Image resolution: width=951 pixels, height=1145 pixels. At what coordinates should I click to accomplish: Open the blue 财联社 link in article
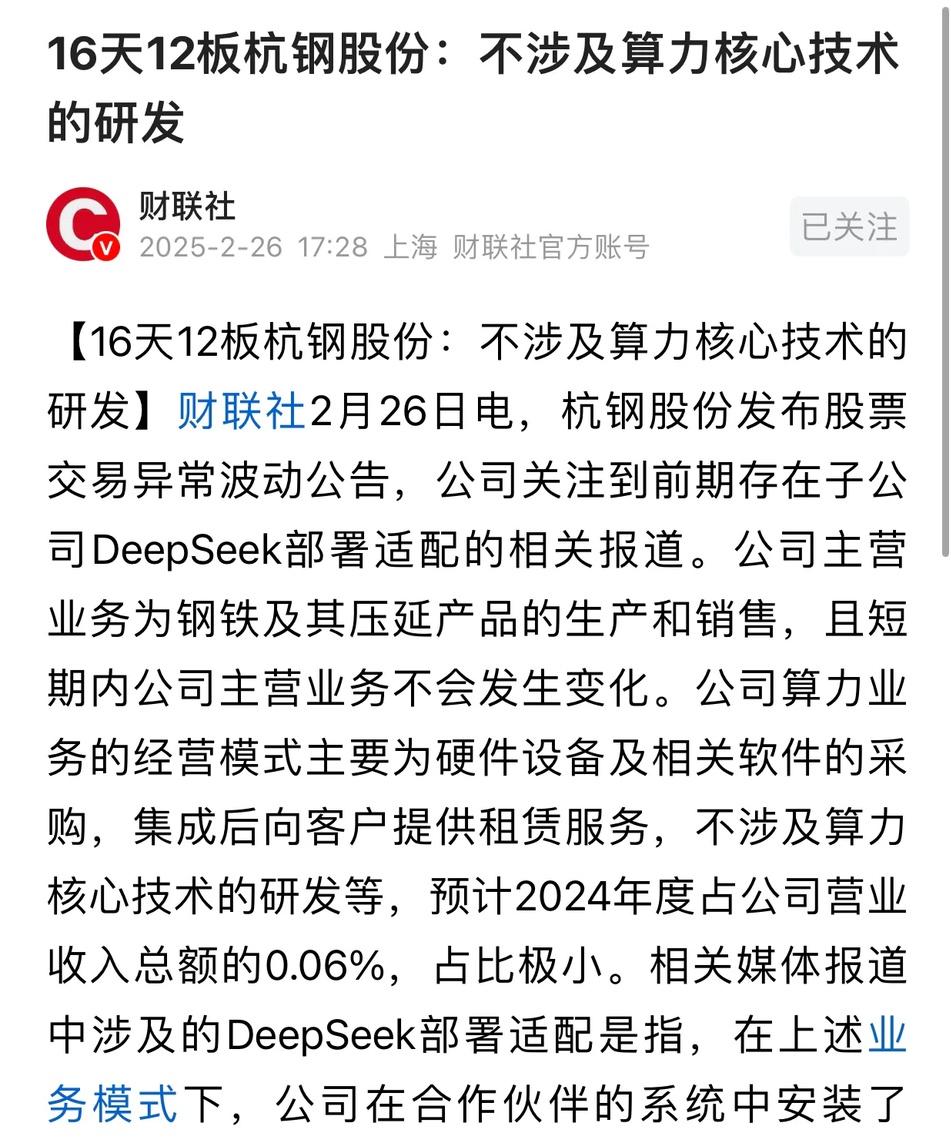(x=241, y=411)
